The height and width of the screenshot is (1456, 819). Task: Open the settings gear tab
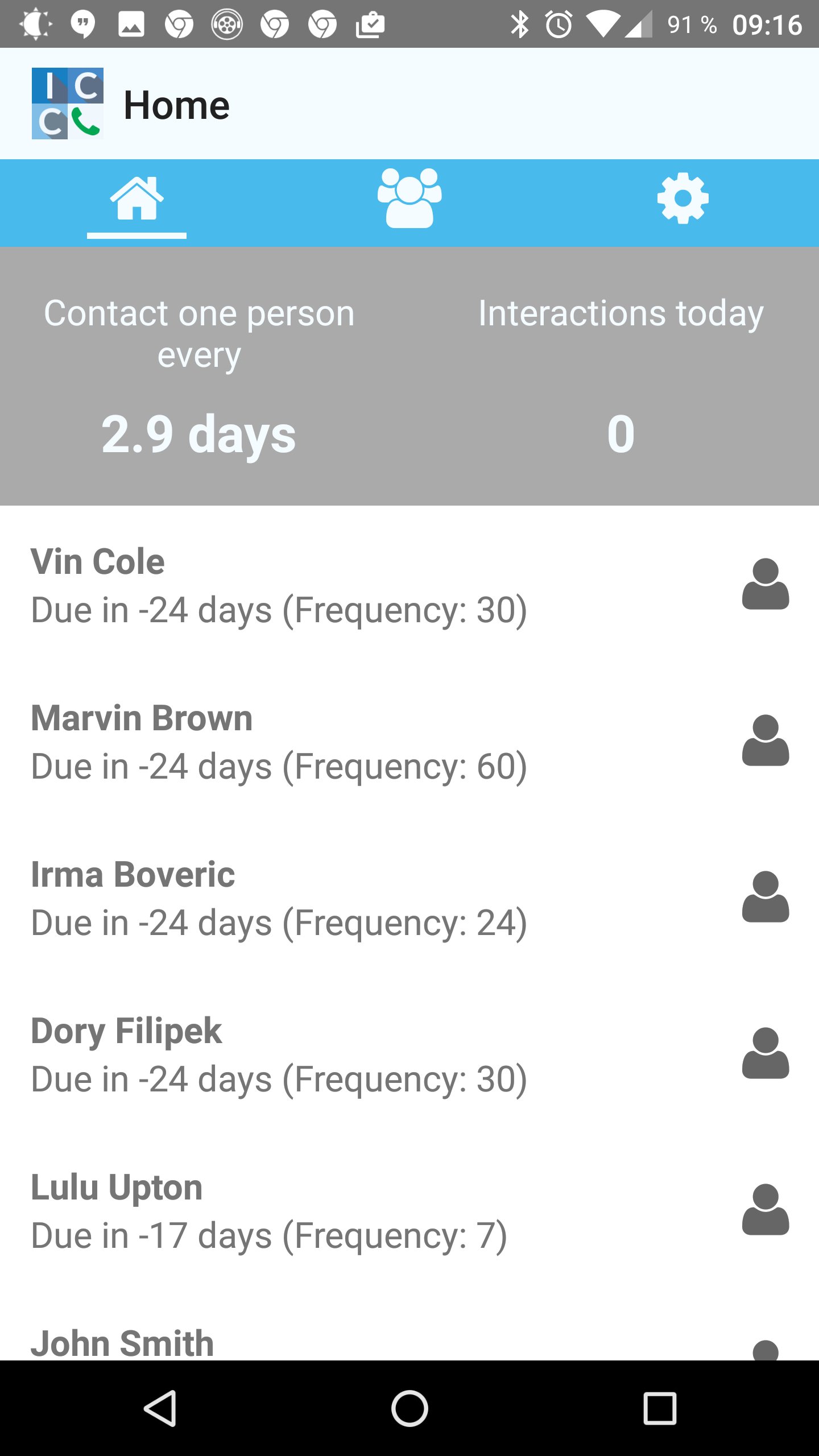tap(682, 199)
